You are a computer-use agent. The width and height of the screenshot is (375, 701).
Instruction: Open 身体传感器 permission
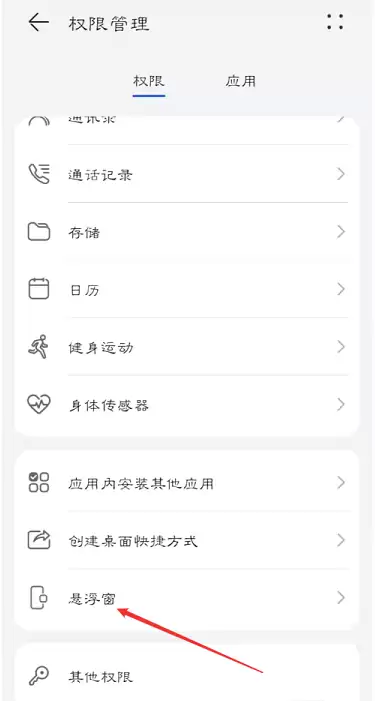click(187, 405)
